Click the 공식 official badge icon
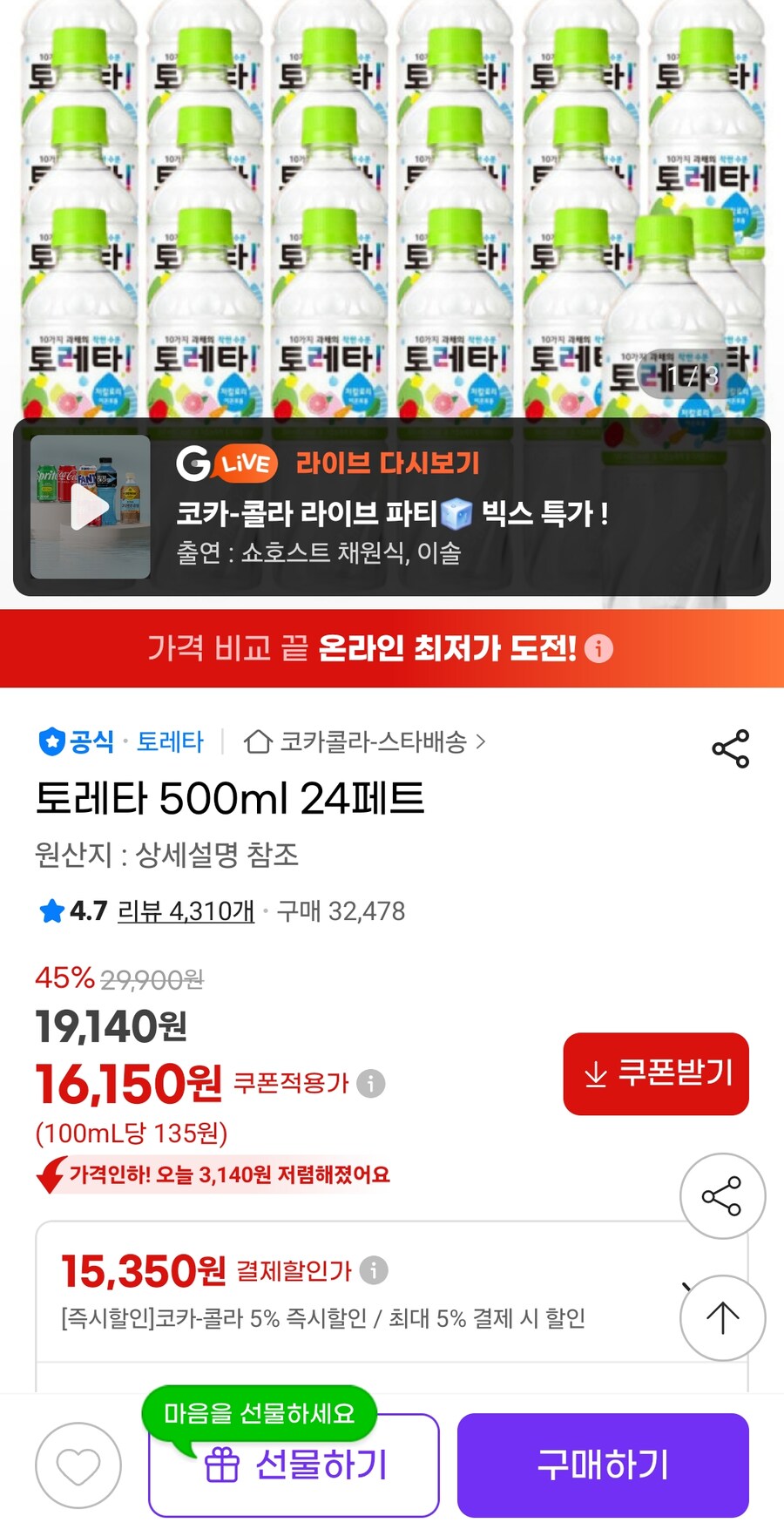 (51, 742)
